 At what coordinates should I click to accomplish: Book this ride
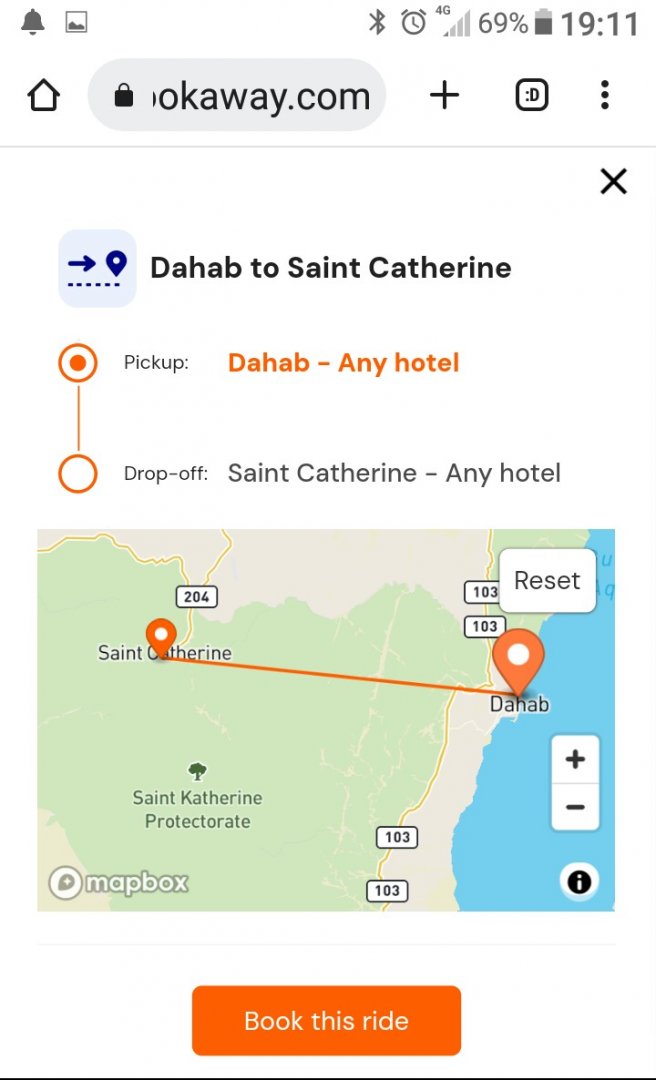(x=326, y=1020)
